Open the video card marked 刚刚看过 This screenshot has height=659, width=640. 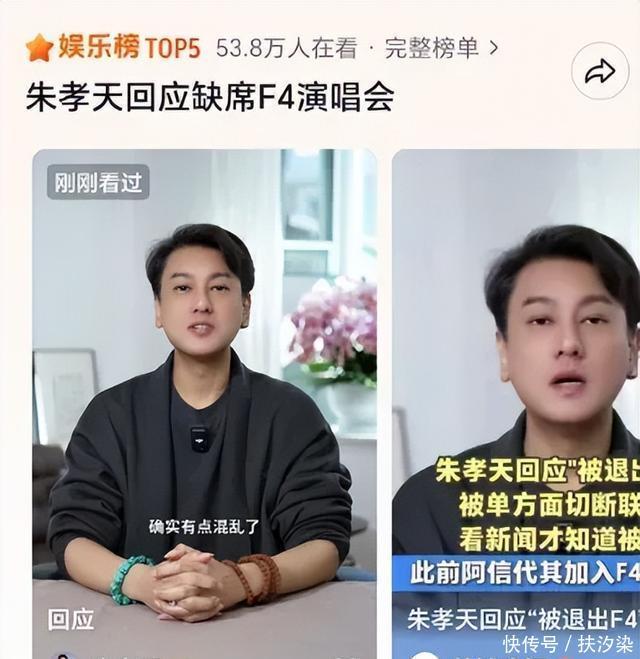204,400
